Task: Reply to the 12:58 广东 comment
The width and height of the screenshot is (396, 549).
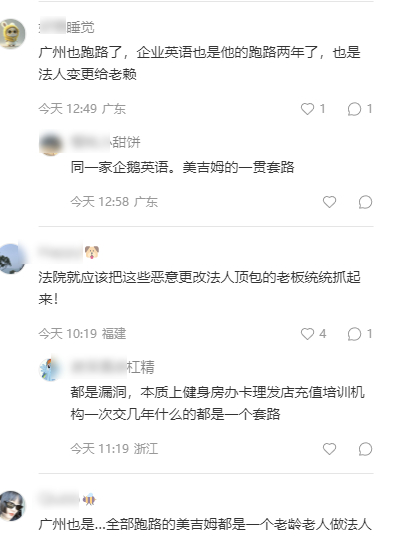Action: coord(365,202)
